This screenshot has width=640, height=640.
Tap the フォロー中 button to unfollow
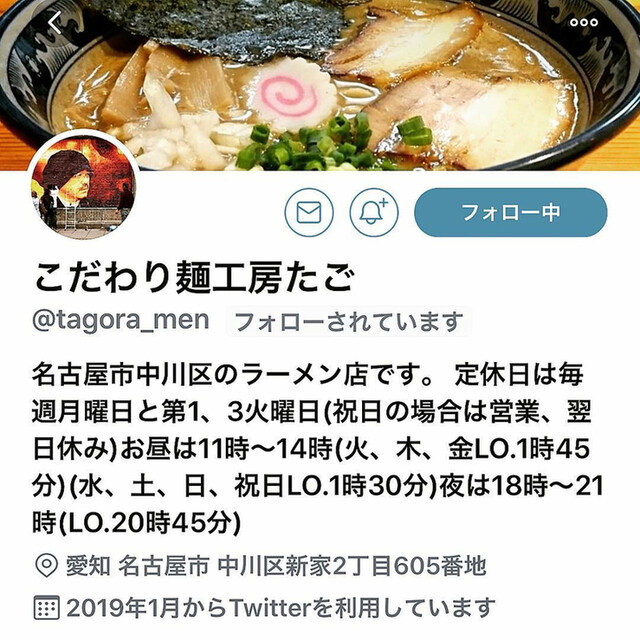[x=510, y=213]
